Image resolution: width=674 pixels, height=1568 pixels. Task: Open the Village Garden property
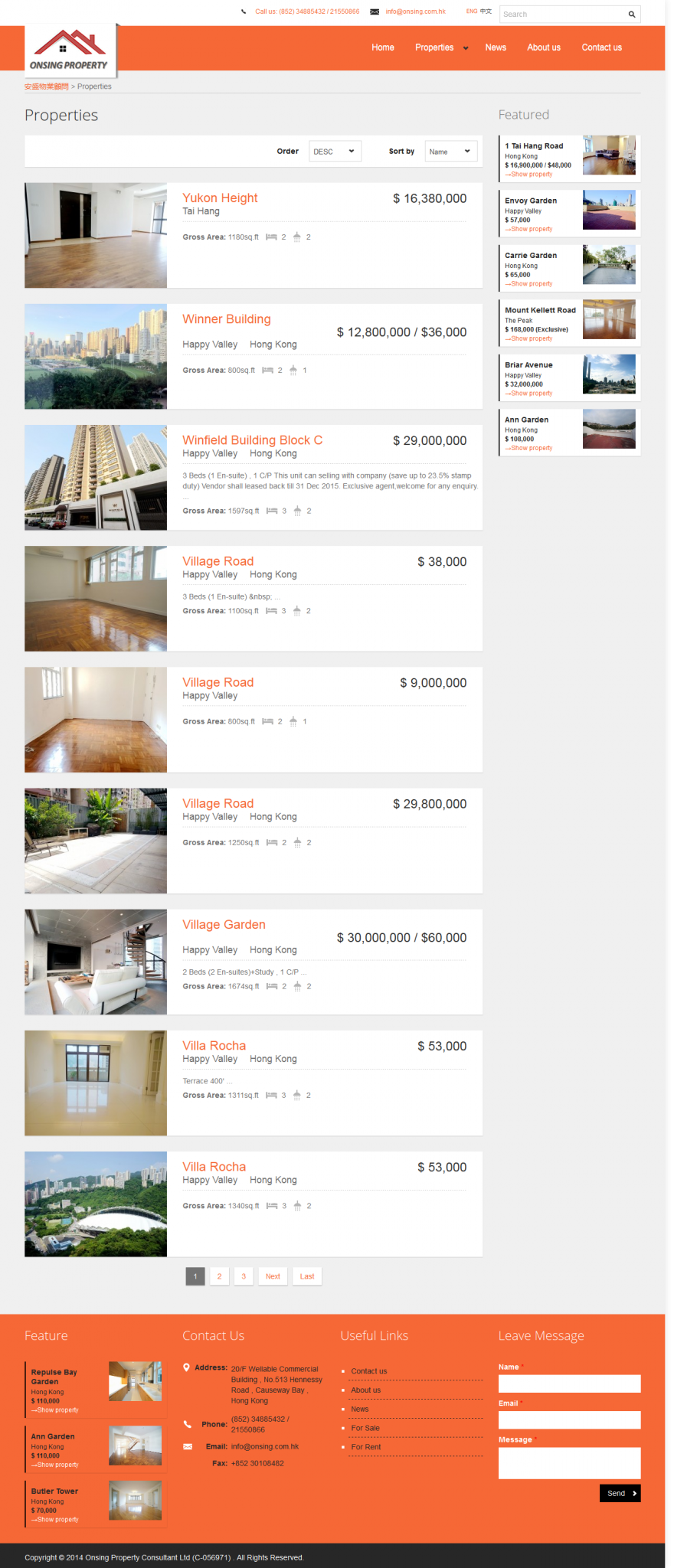(x=224, y=925)
